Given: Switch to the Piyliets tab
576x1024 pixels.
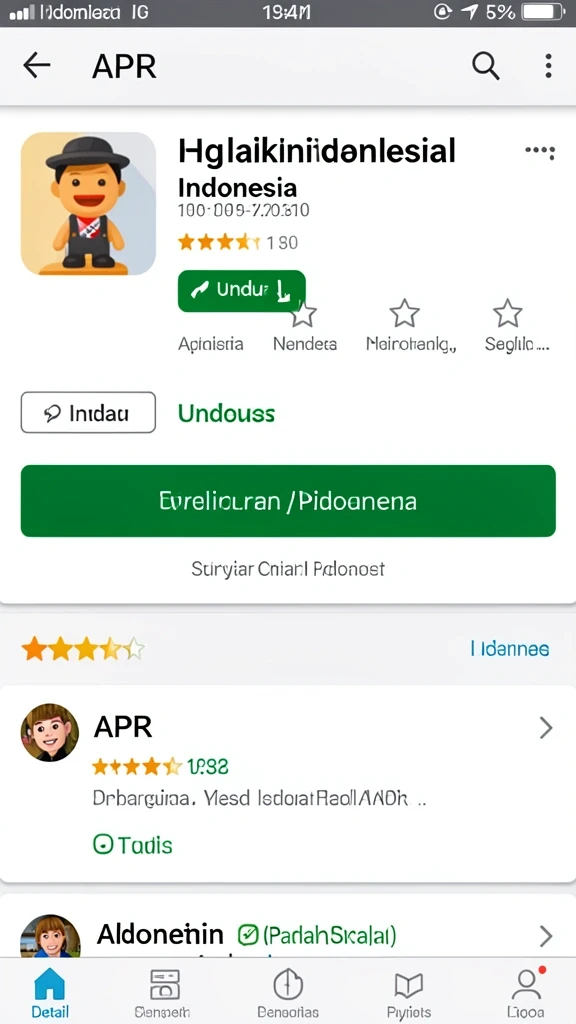Looking at the screenshot, I should click(x=409, y=993).
